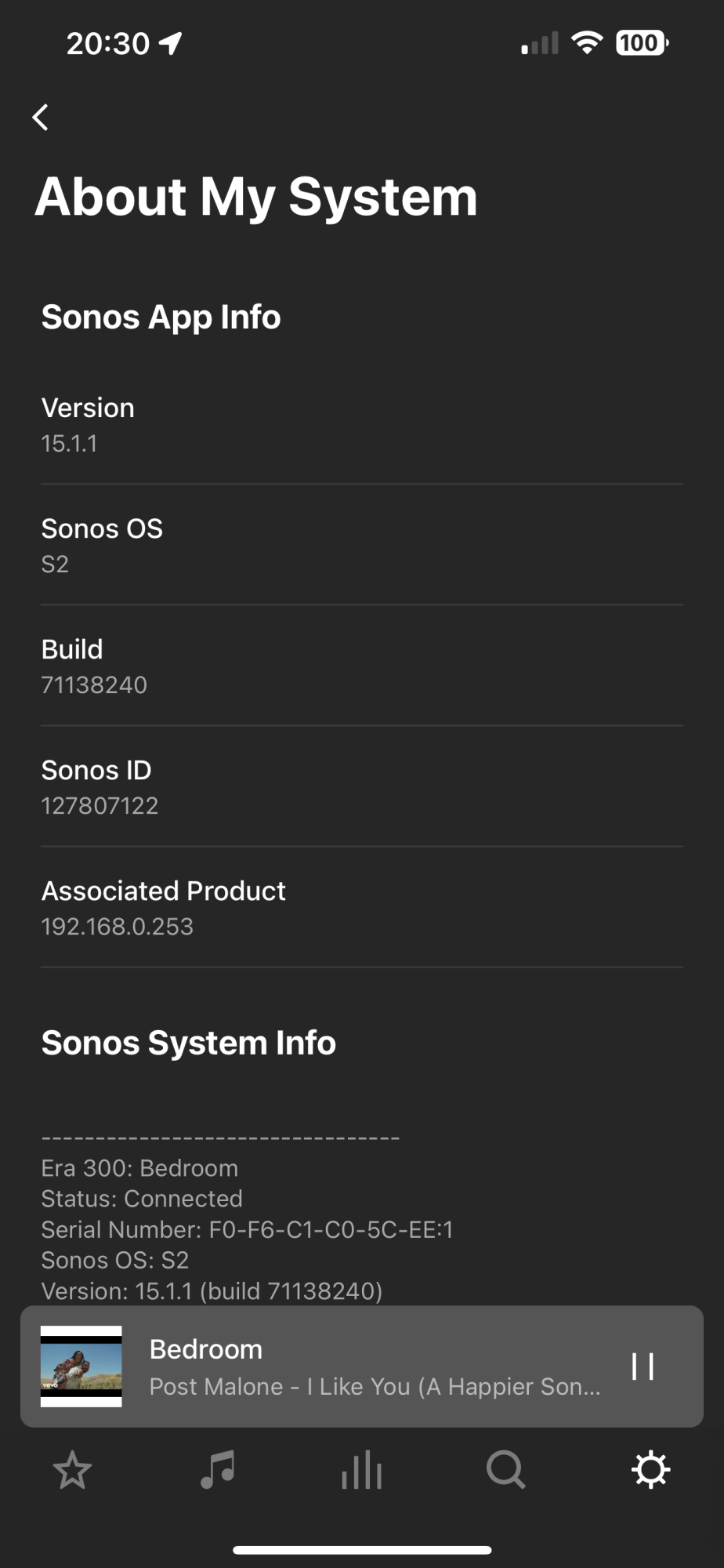Select the Settings gear tab
The width and height of the screenshot is (724, 1568).
coord(650,1470)
